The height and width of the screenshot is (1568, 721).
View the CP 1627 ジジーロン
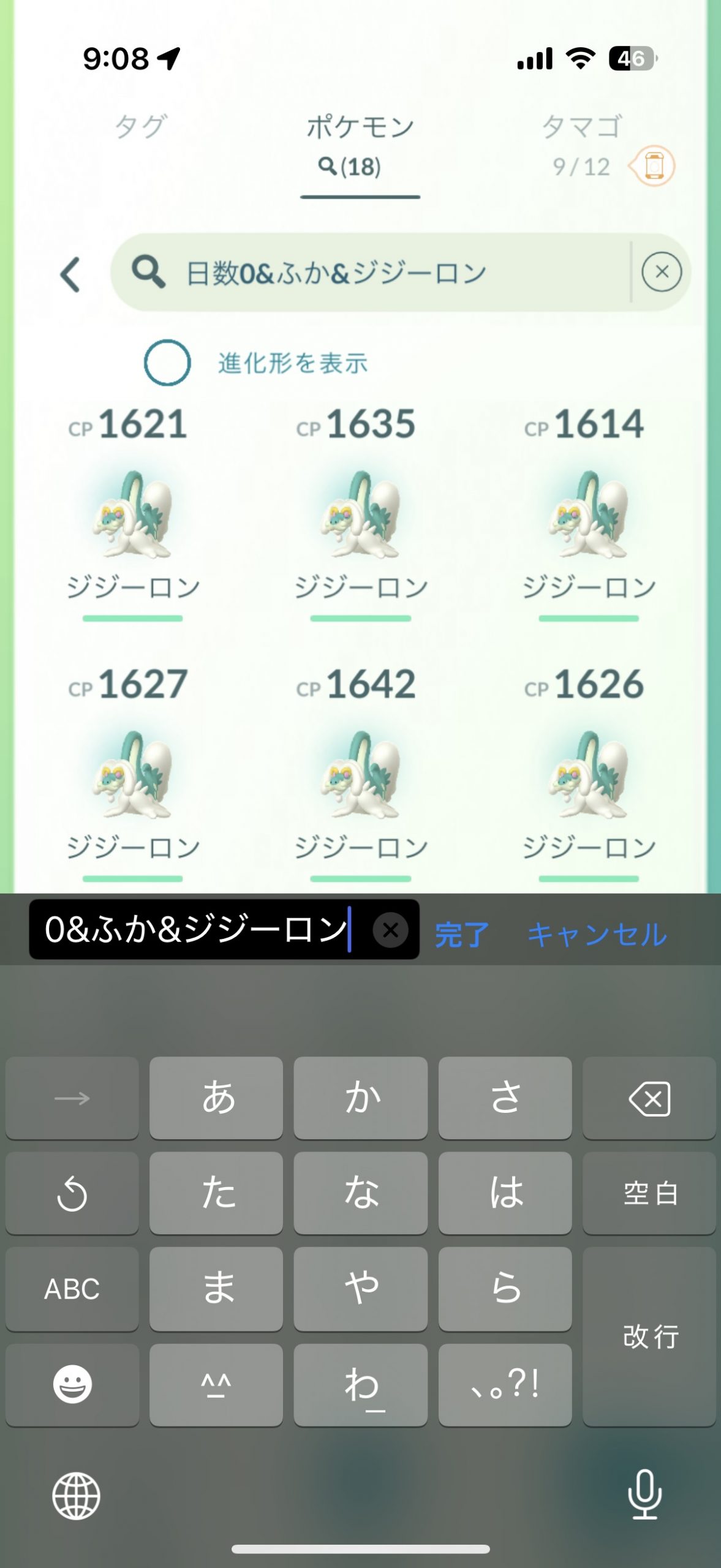(x=132, y=775)
